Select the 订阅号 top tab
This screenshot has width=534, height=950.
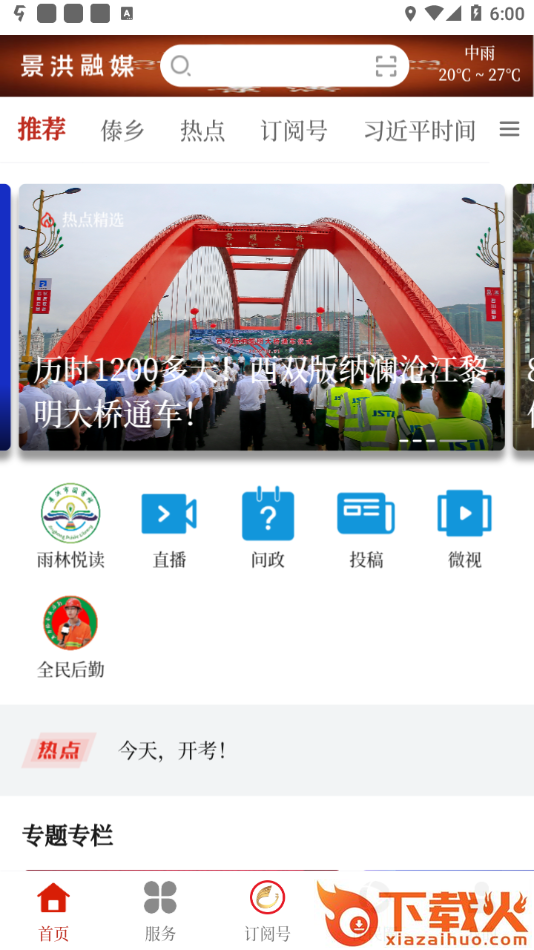point(294,130)
